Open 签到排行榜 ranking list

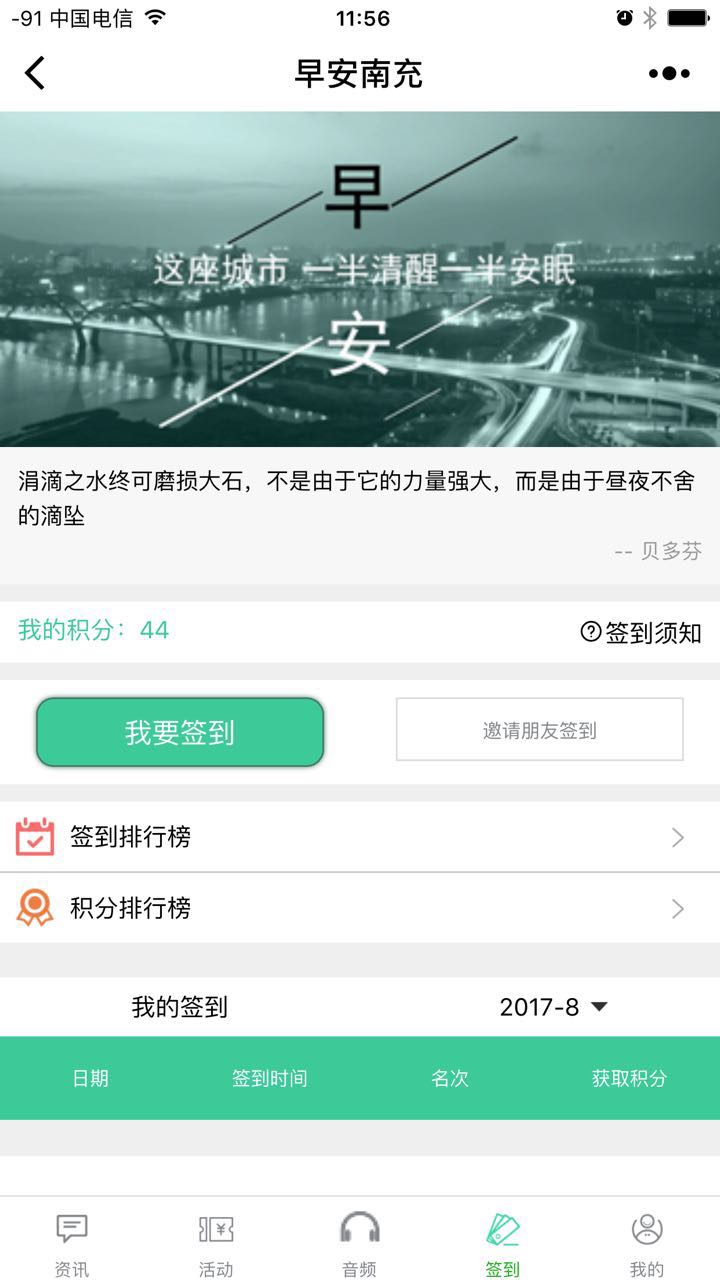360,837
